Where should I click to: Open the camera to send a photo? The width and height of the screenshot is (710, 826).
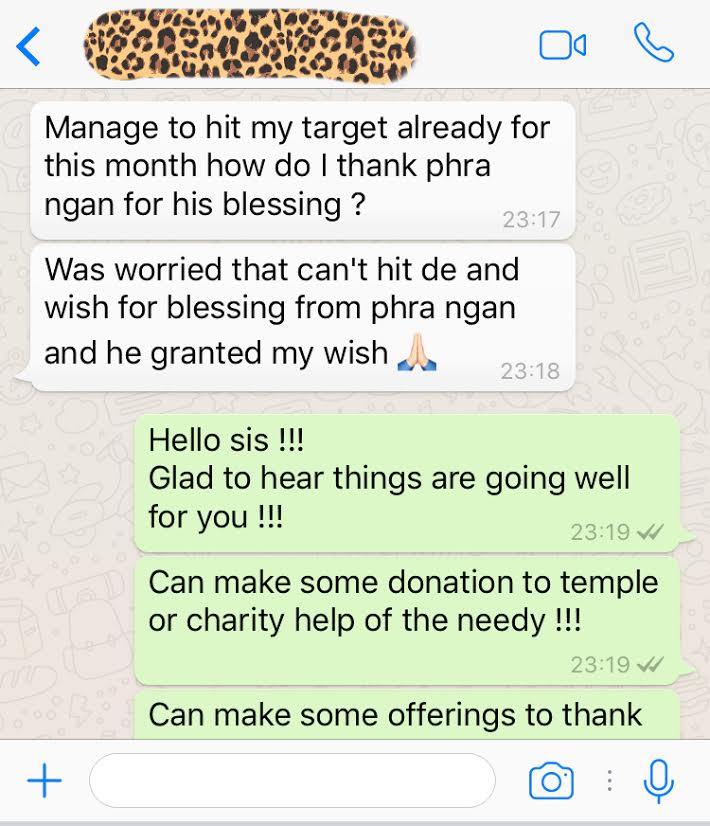point(551,781)
